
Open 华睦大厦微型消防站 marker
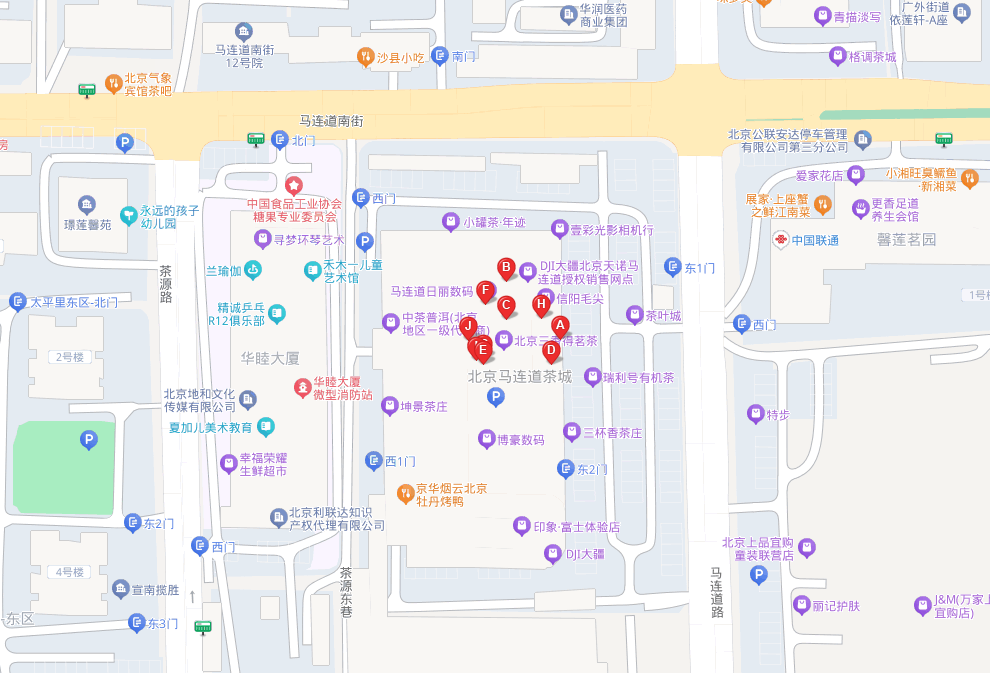click(x=301, y=387)
